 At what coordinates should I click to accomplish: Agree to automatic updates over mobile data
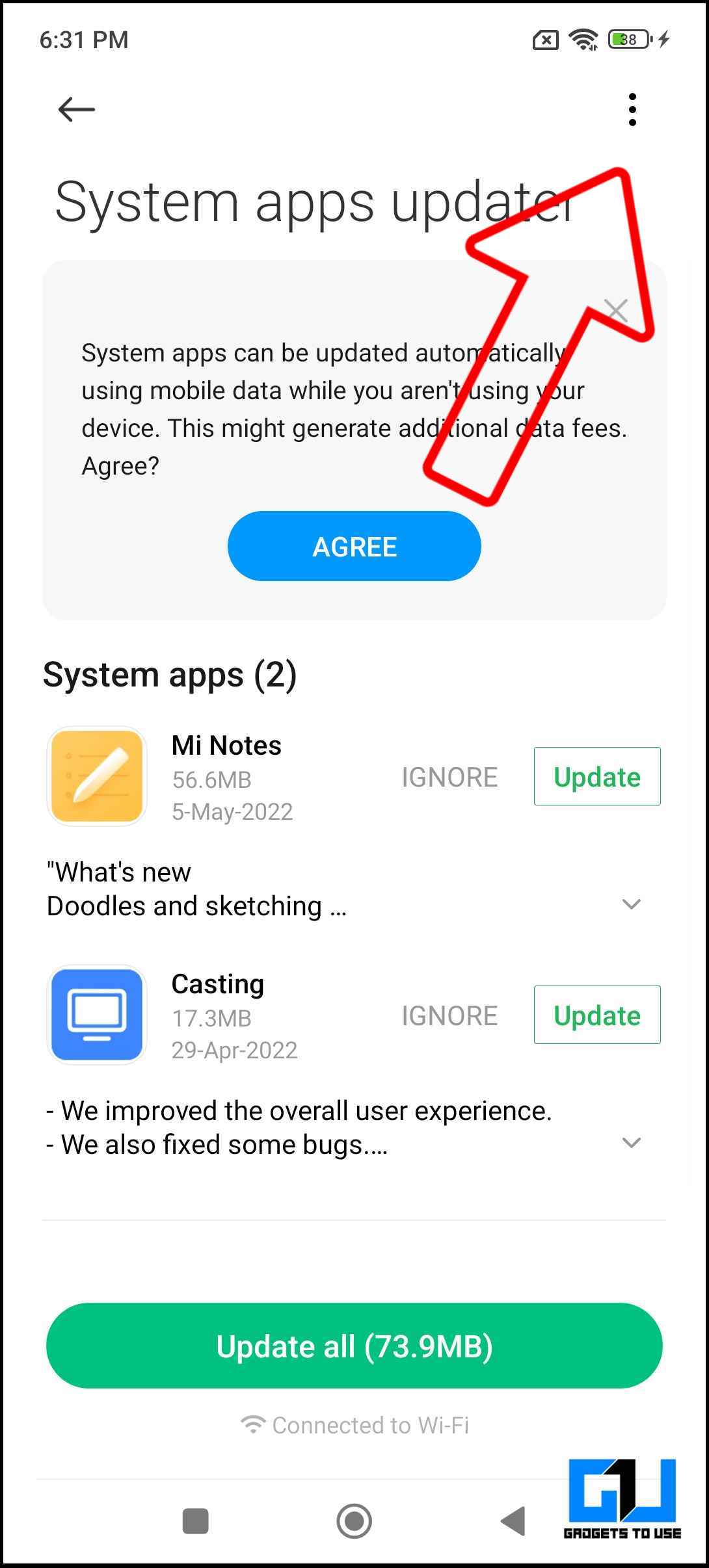click(354, 546)
